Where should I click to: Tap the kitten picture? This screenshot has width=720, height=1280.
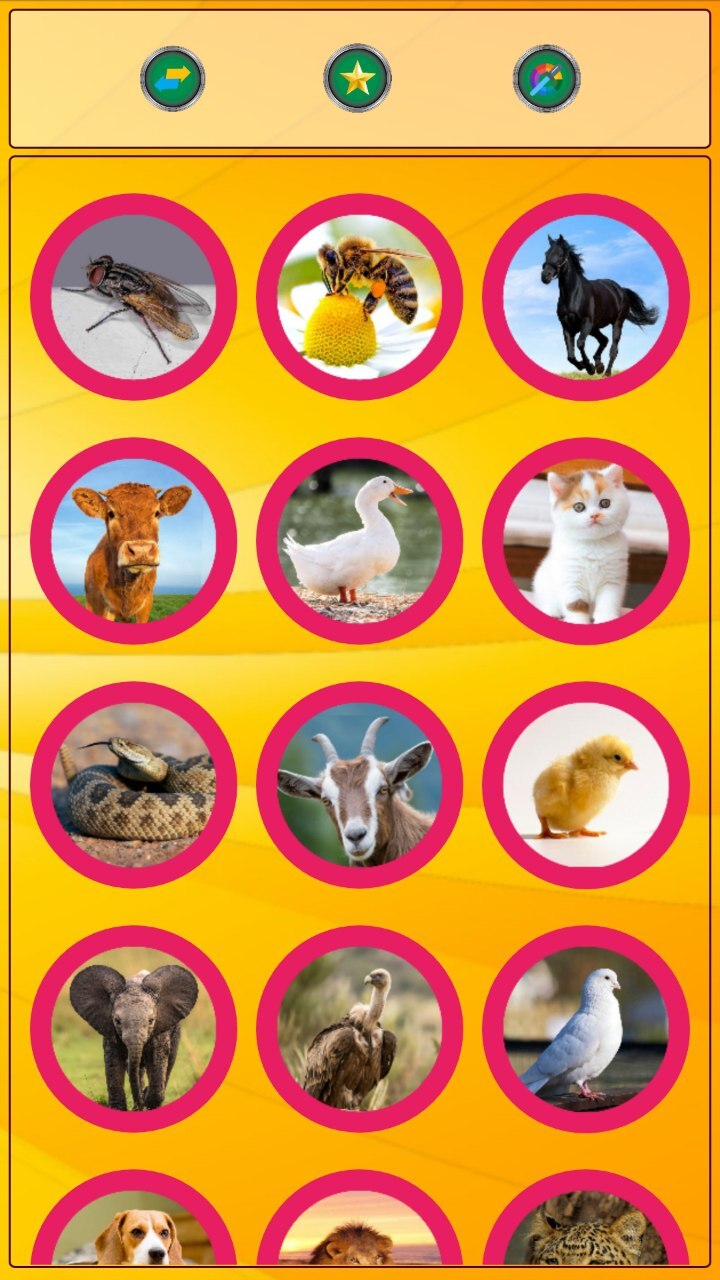coord(586,541)
